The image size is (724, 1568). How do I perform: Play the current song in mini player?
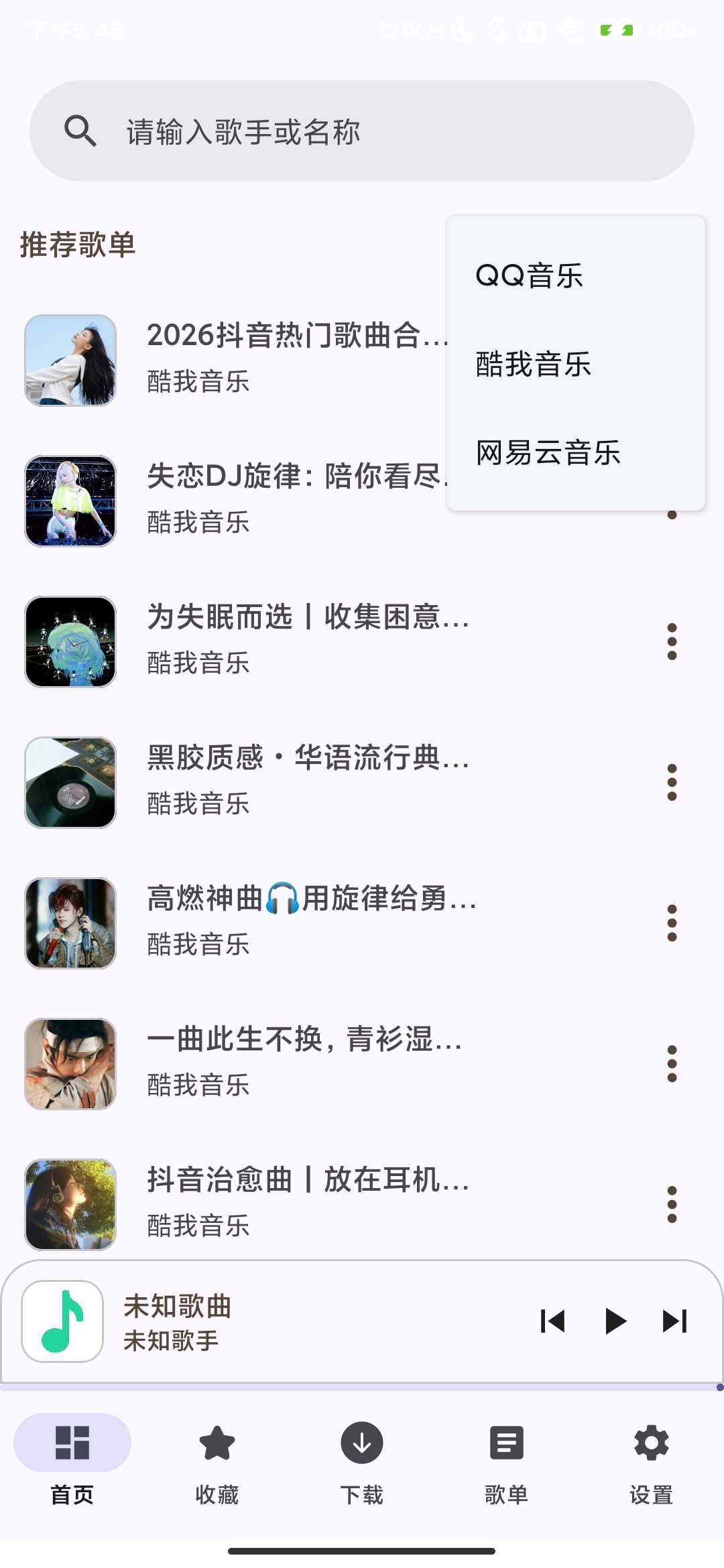pyautogui.click(x=614, y=1321)
